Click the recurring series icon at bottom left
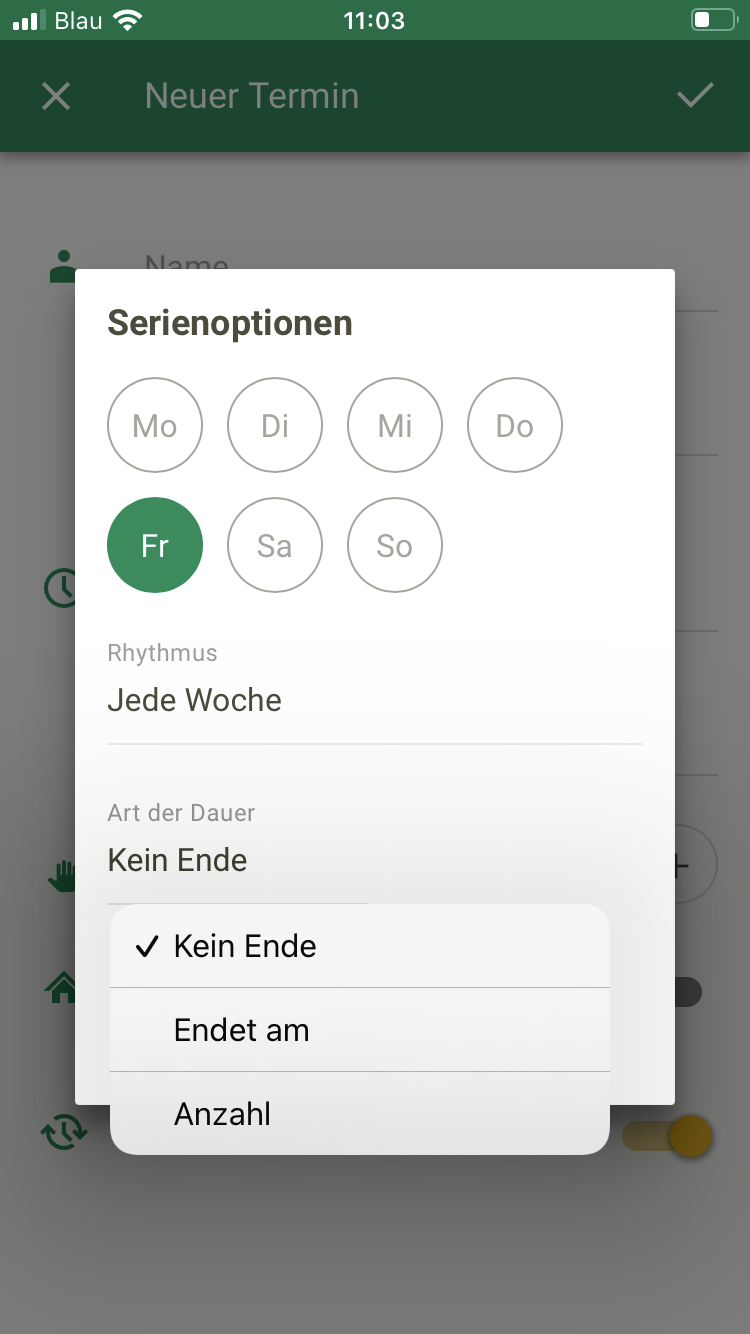This screenshot has width=750, height=1334. [x=61, y=1131]
